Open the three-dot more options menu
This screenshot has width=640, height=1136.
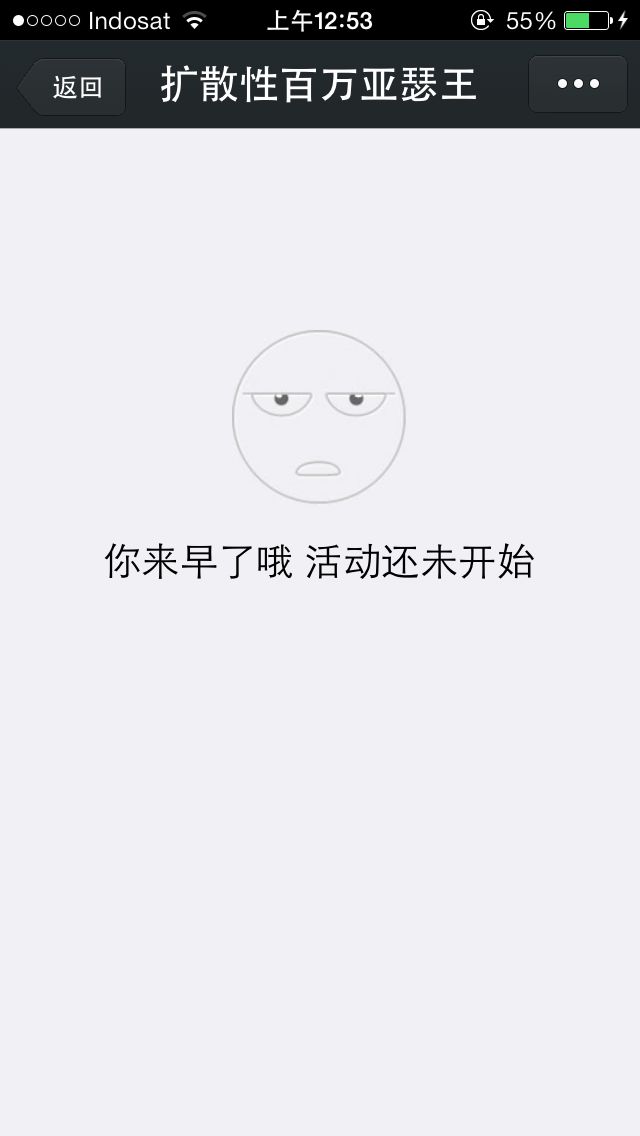click(578, 84)
